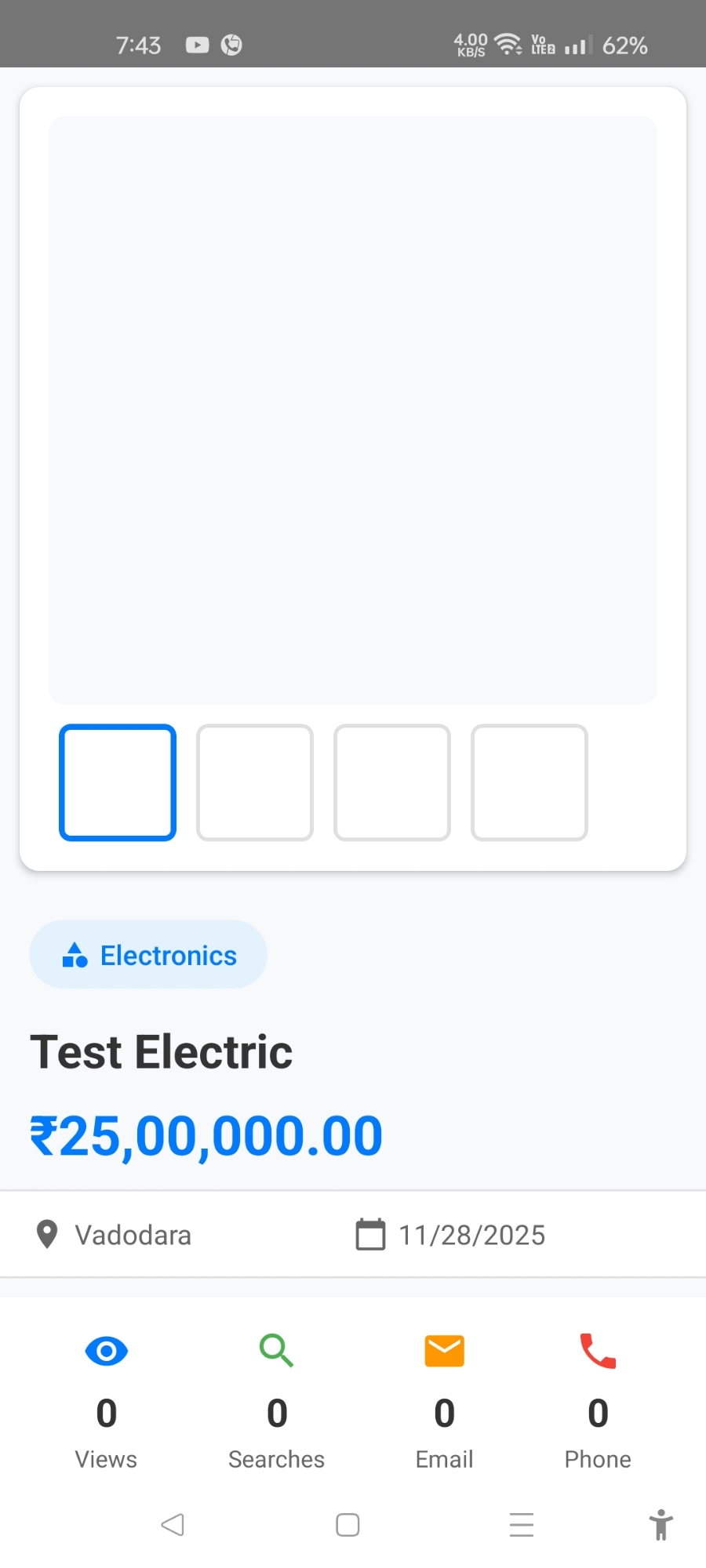This screenshot has width=706, height=1568.
Task: Click the currently selected first thumbnail
Action: (x=117, y=782)
